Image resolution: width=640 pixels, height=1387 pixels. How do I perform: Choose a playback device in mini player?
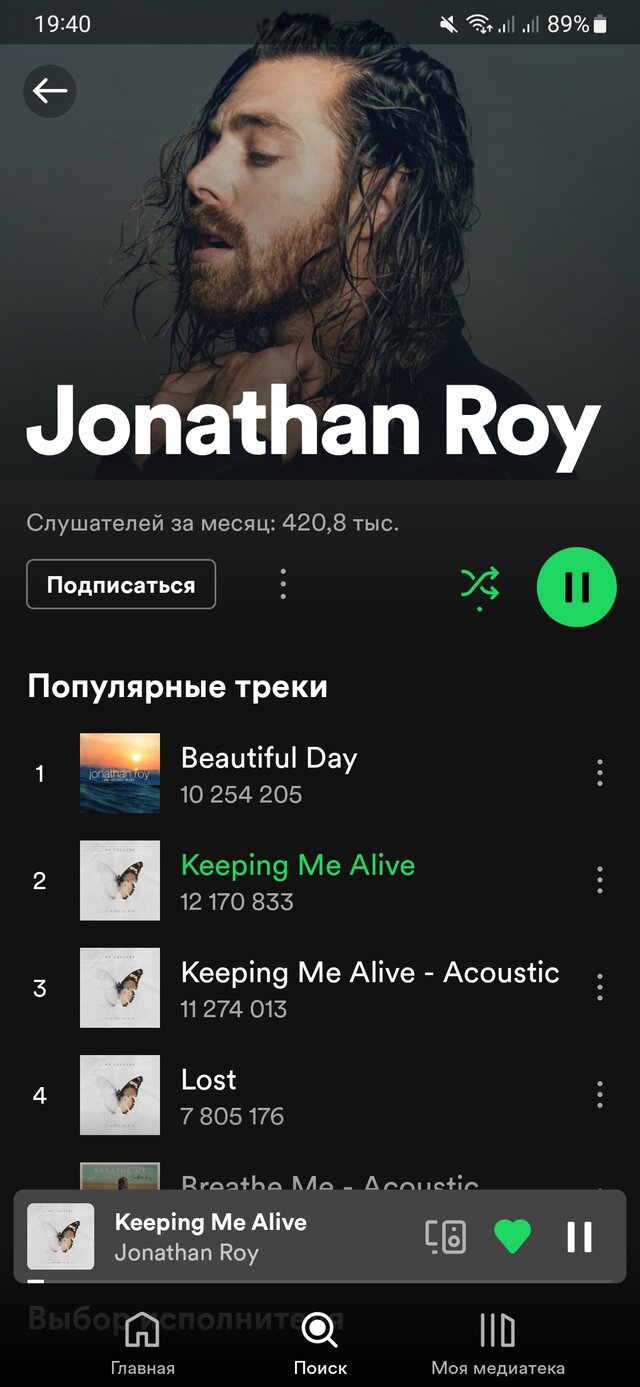click(x=445, y=1237)
